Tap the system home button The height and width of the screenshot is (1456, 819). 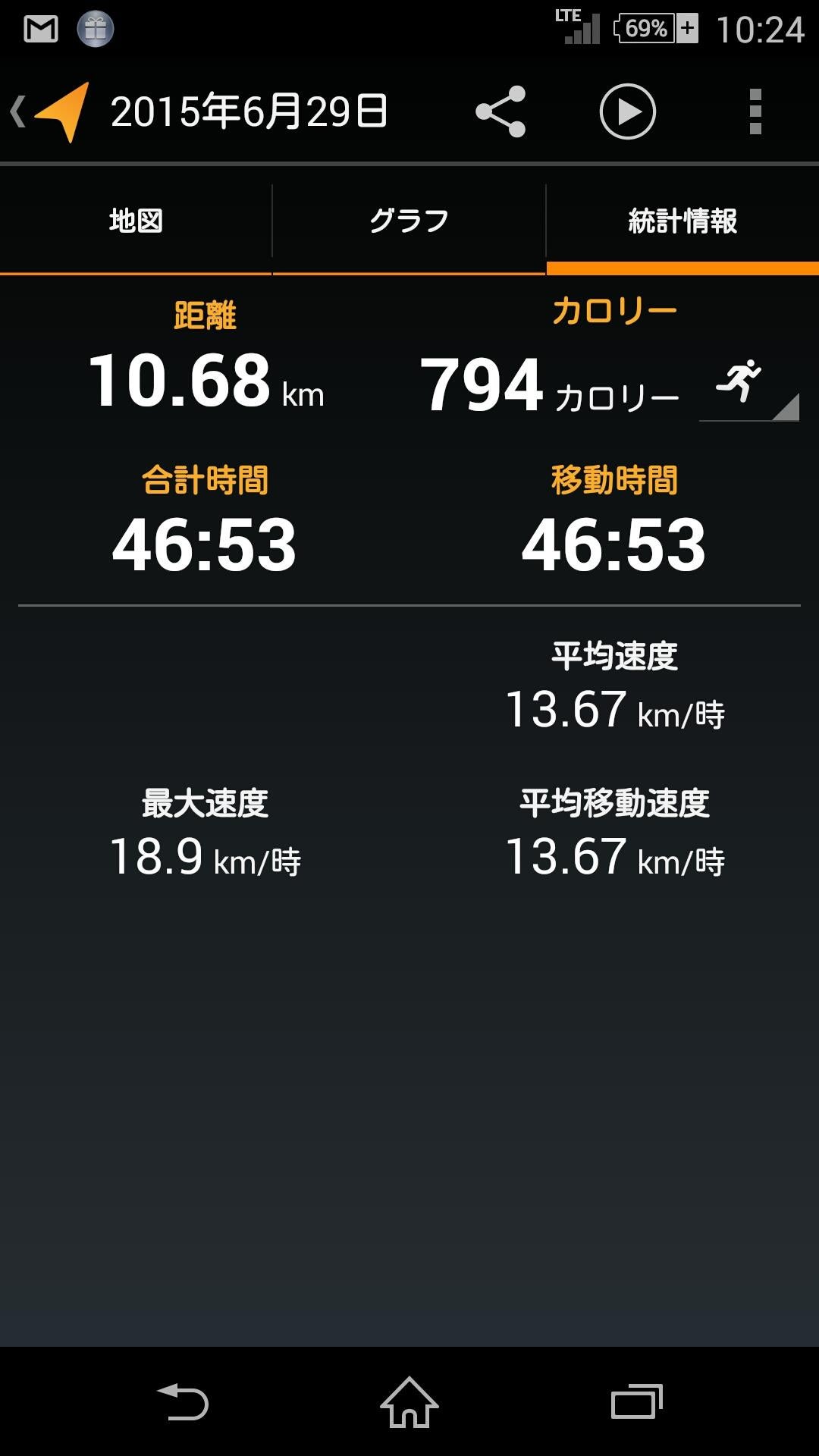pos(409,1401)
